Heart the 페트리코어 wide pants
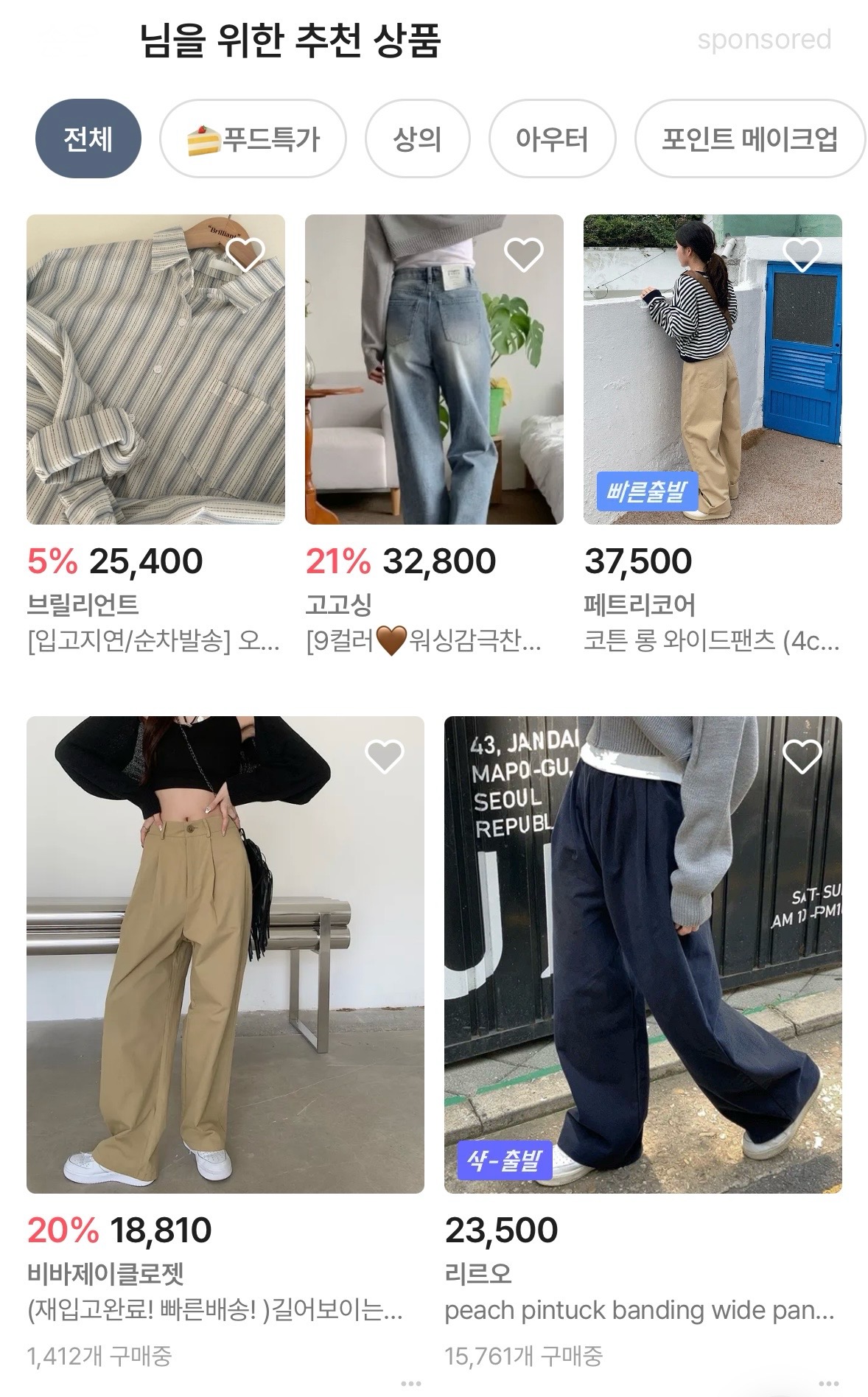Viewport: 868px width, 1397px height. coord(802,255)
